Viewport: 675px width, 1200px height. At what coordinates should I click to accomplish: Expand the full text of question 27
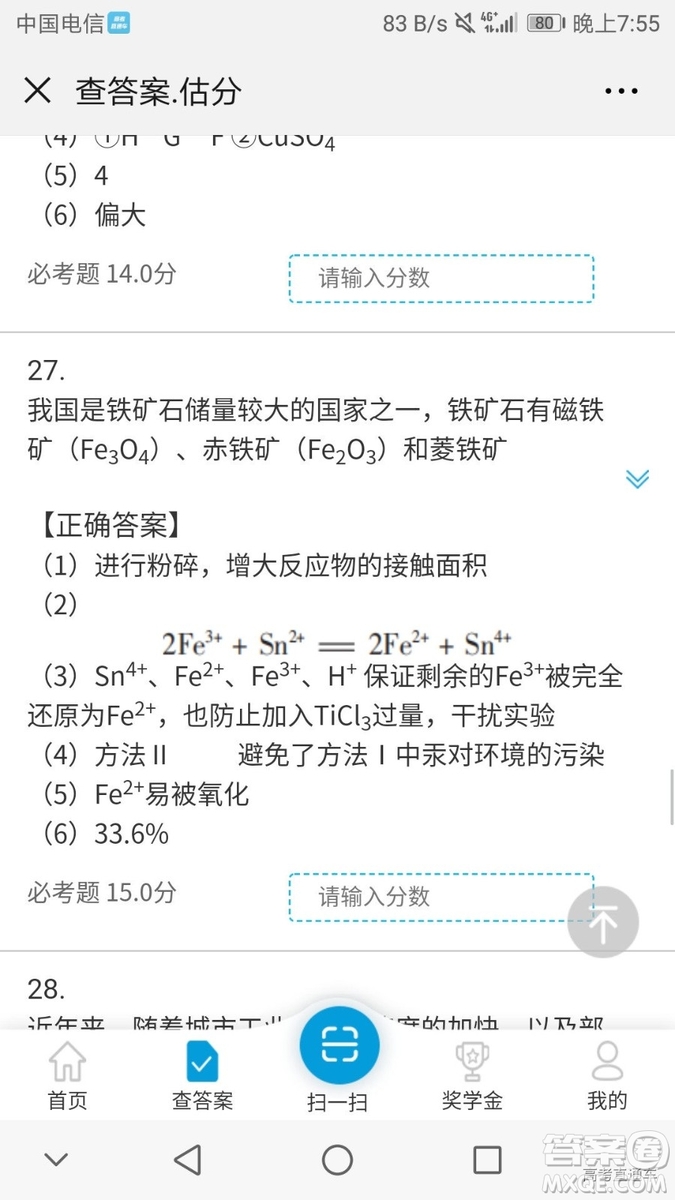637,479
